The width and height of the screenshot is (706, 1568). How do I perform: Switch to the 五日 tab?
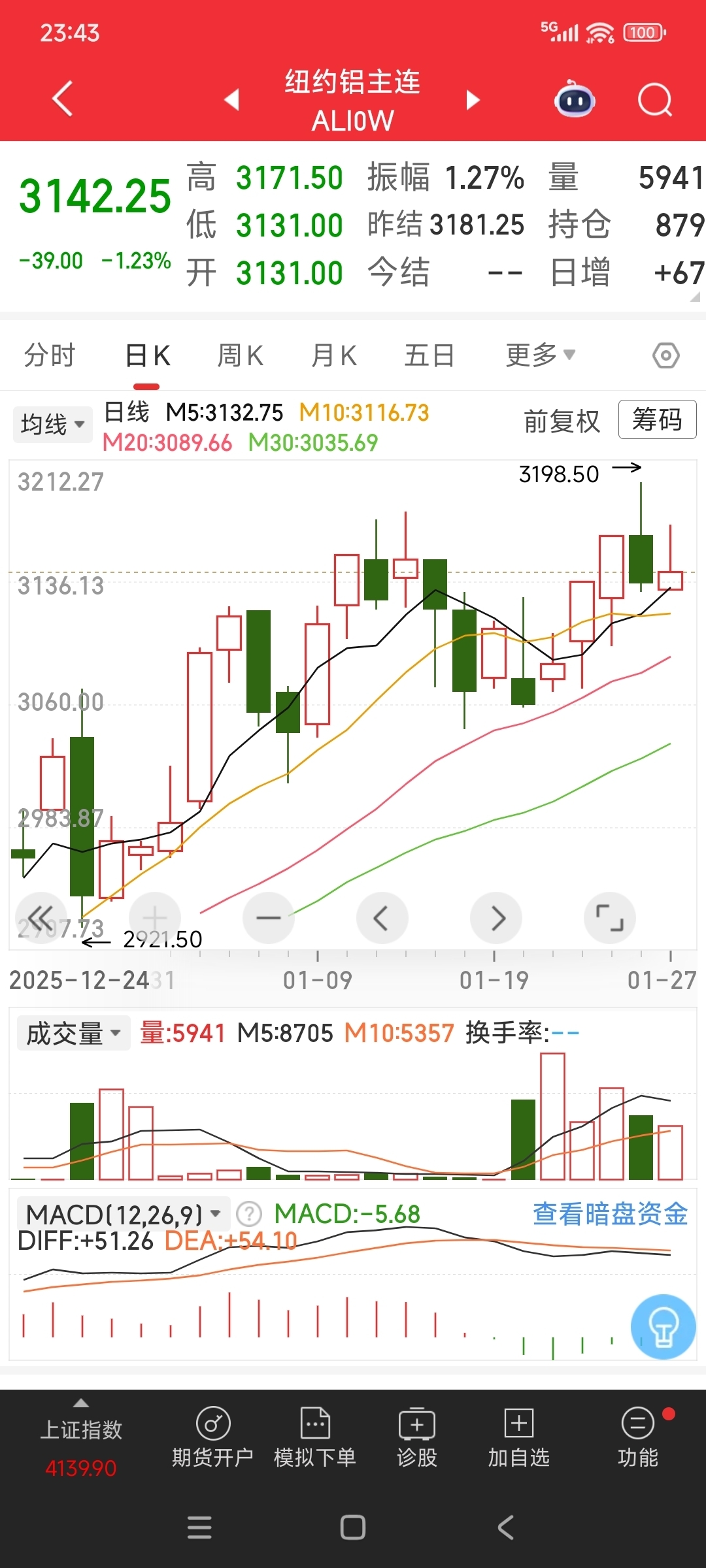point(429,356)
